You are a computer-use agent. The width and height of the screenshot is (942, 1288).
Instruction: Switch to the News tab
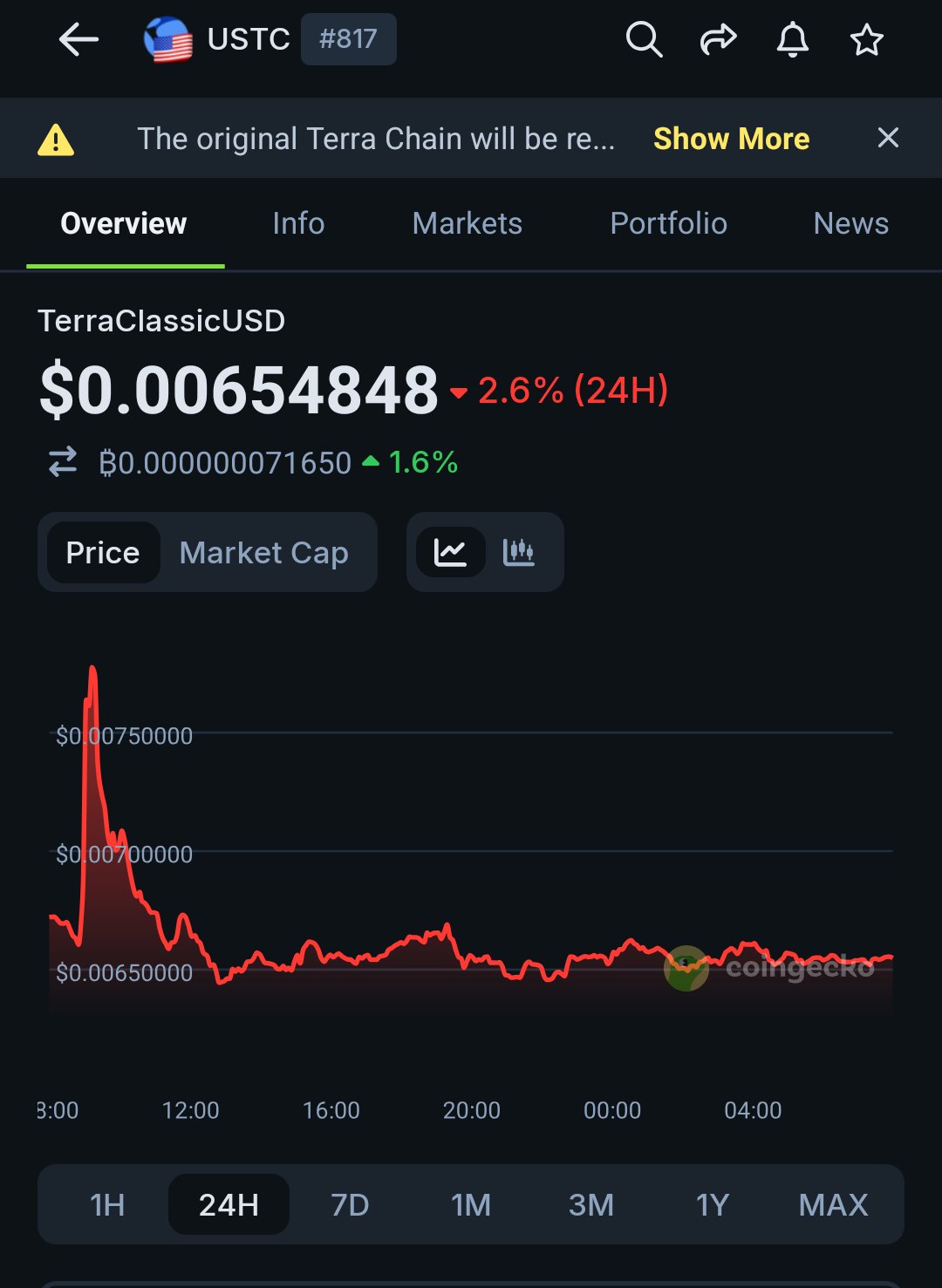tap(850, 224)
